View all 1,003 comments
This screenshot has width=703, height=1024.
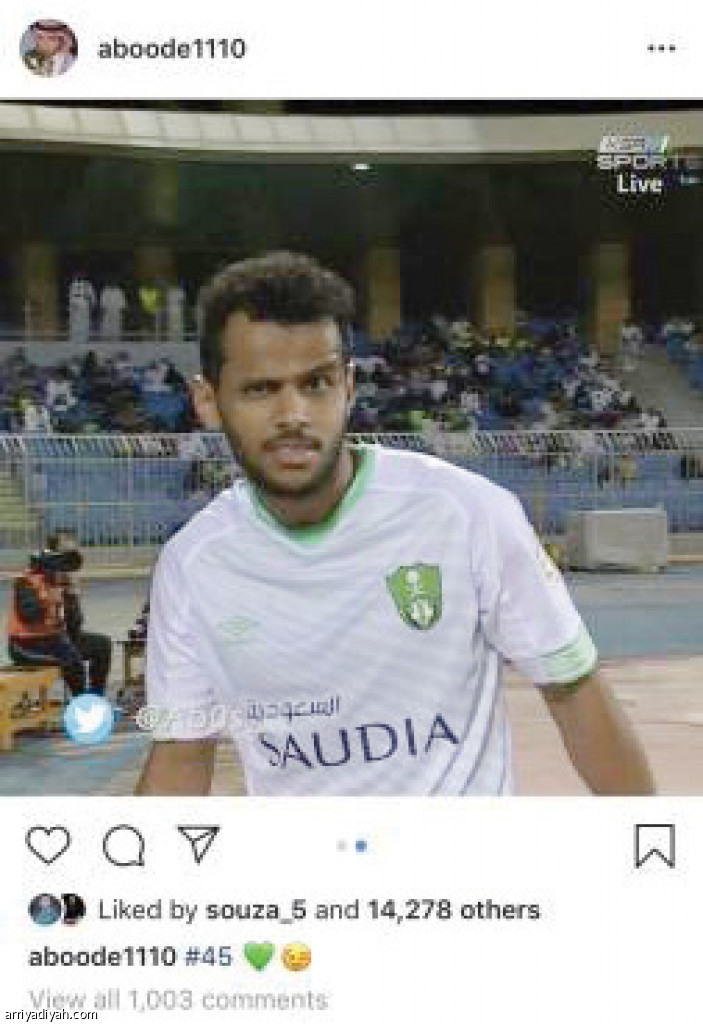(178, 999)
